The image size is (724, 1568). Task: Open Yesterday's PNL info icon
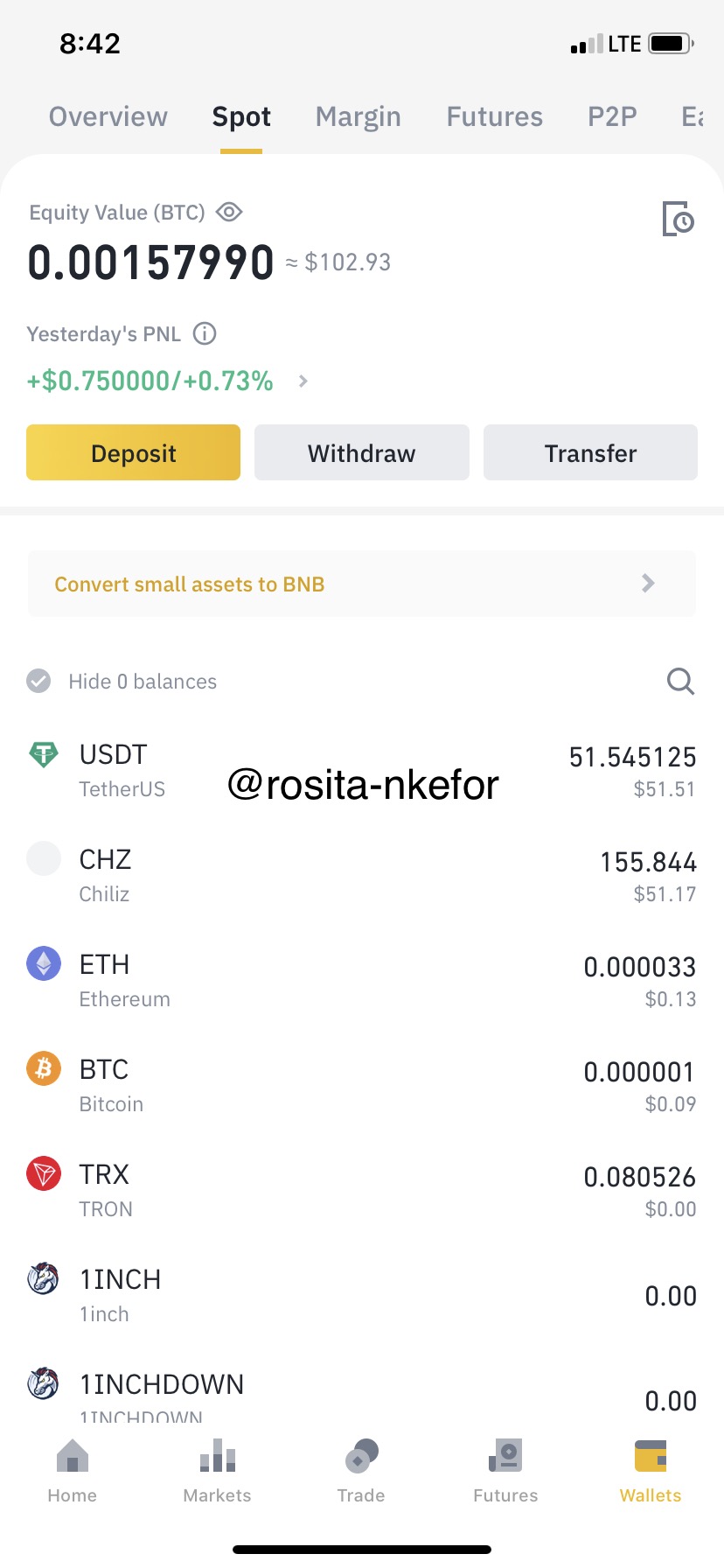point(205,333)
